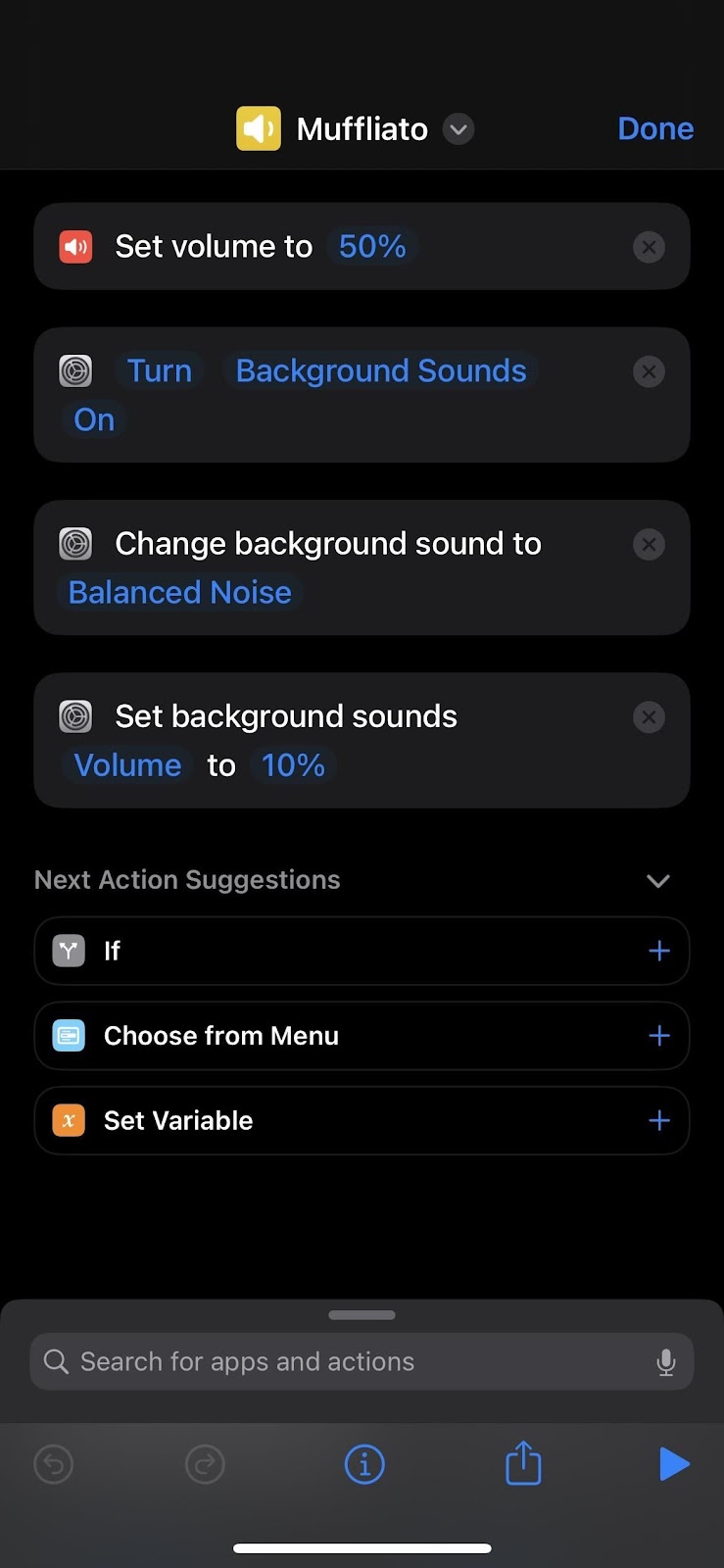This screenshot has width=724, height=1568.
Task: Search for apps and actions
Action: point(343,1361)
